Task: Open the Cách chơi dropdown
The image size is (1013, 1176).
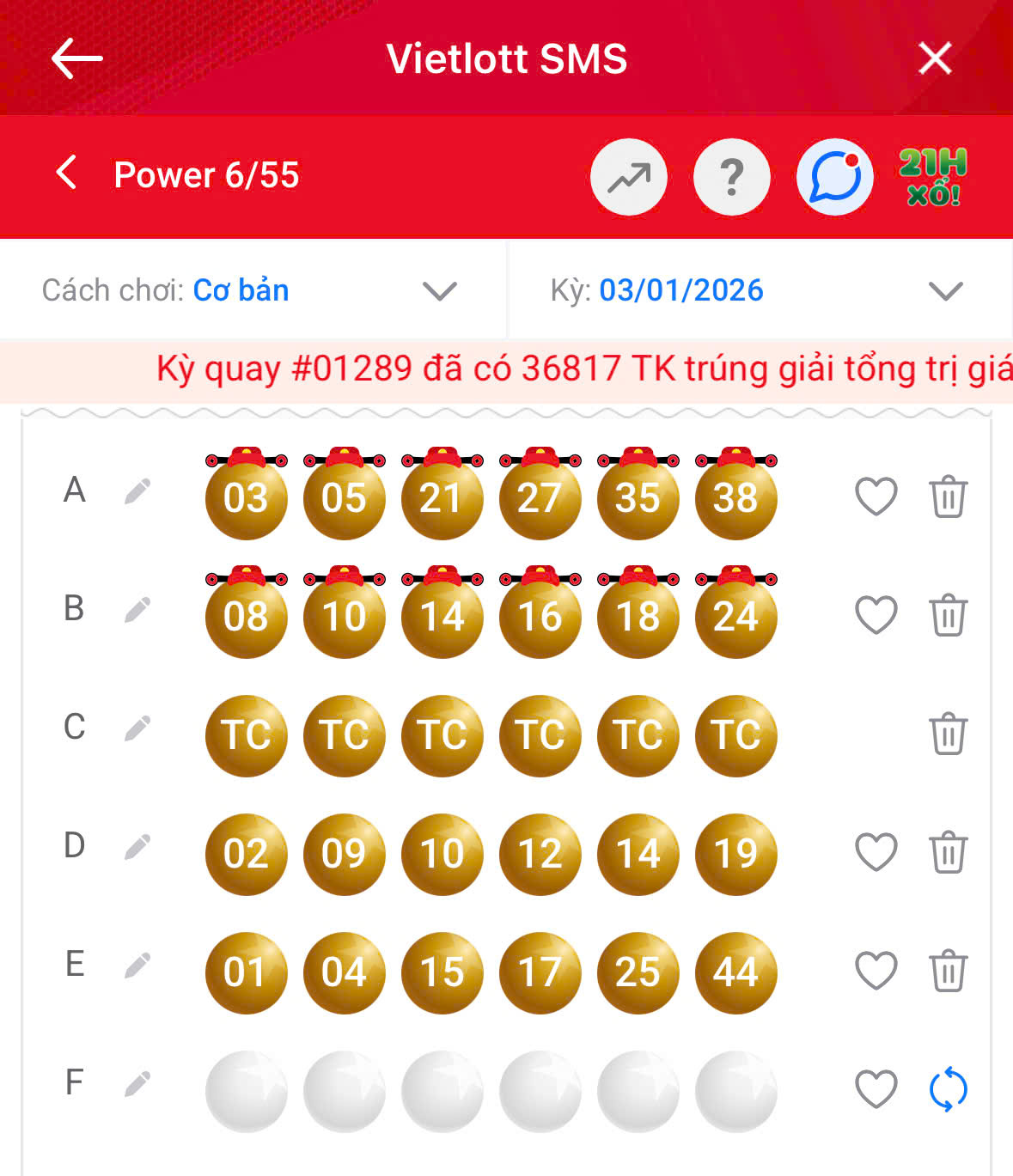Action: [438, 292]
